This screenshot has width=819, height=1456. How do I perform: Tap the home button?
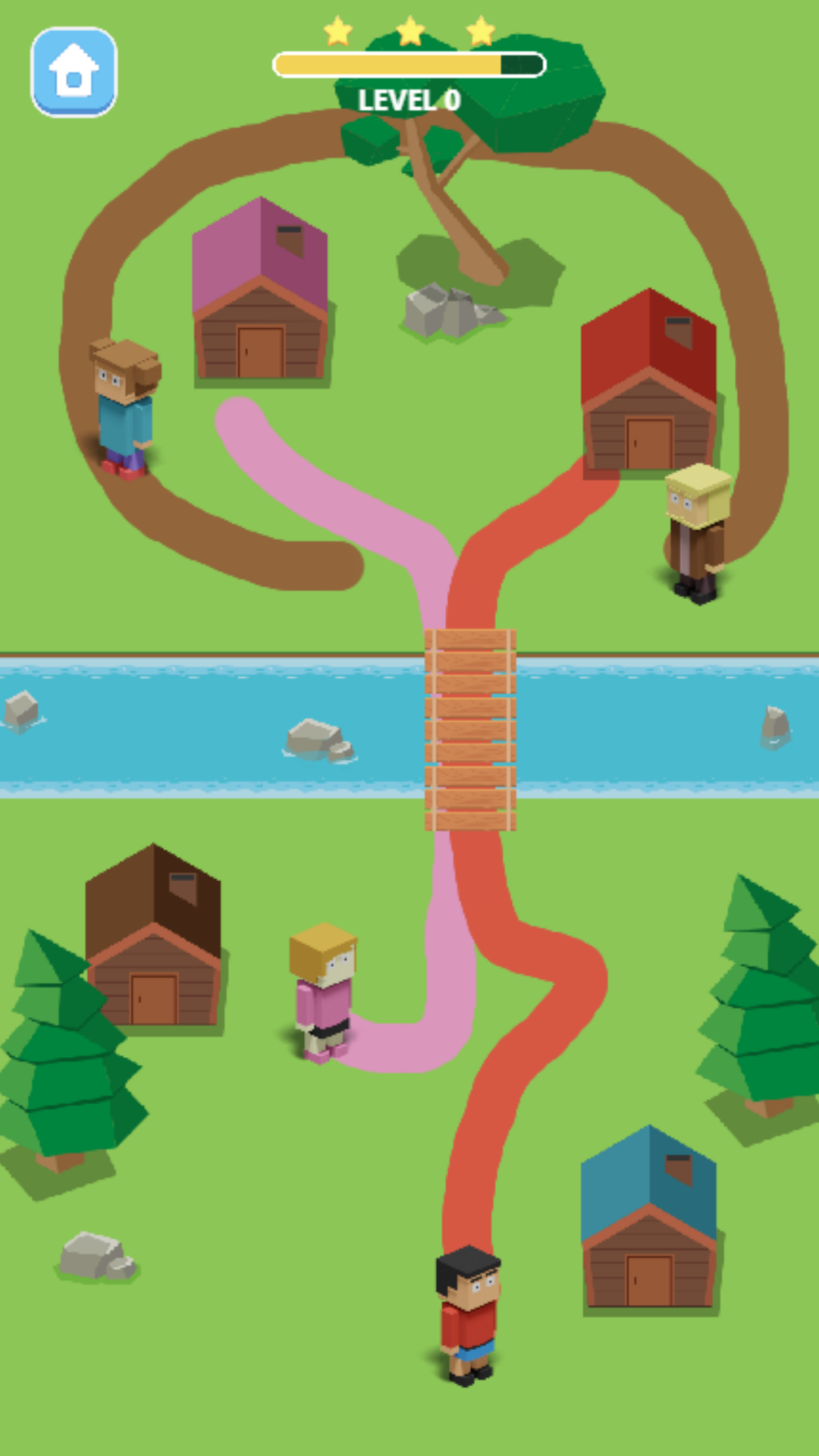tap(74, 72)
